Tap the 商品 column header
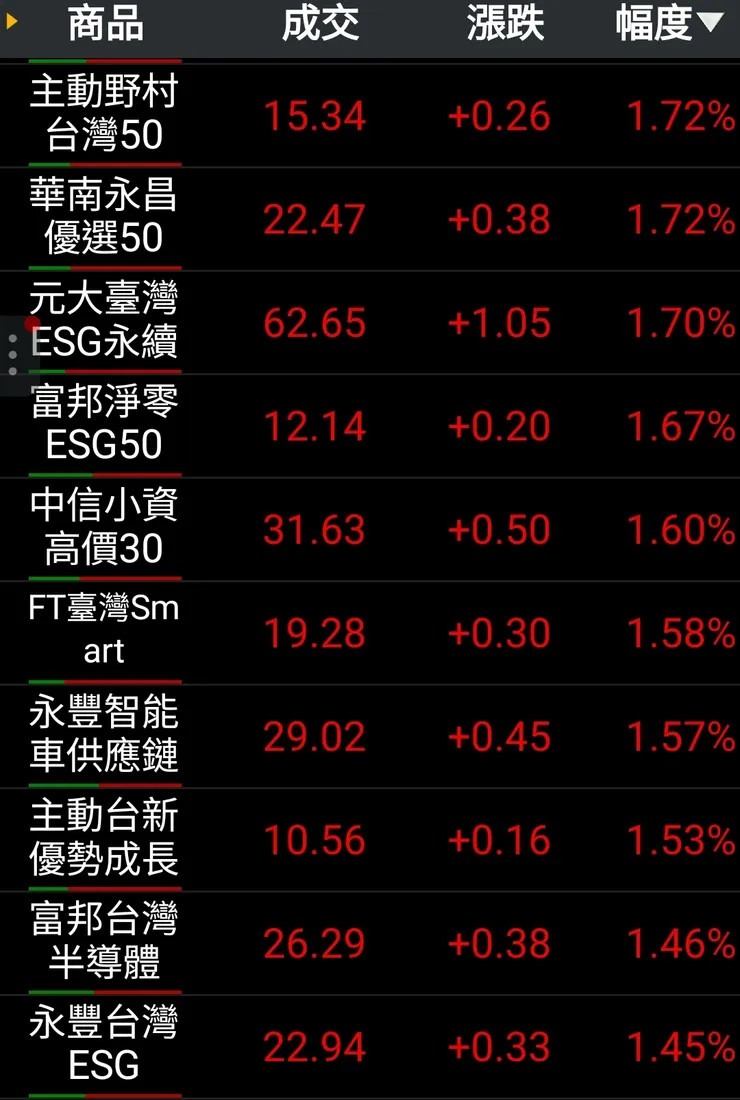This screenshot has width=740, height=1100. coord(105,25)
